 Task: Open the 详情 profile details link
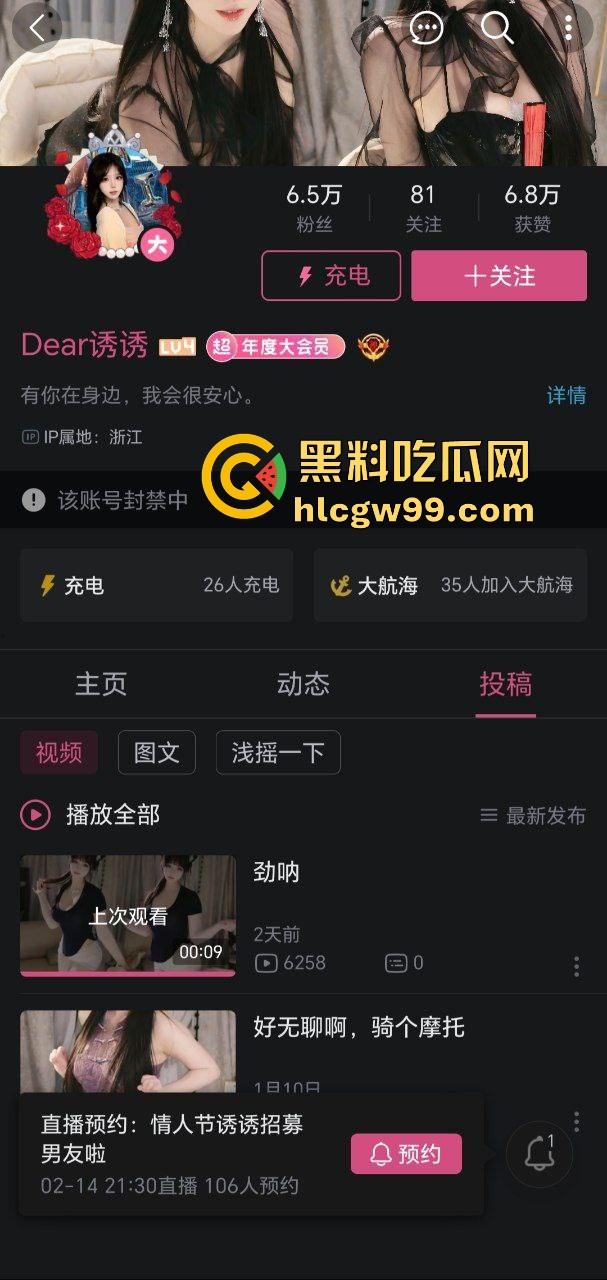566,395
